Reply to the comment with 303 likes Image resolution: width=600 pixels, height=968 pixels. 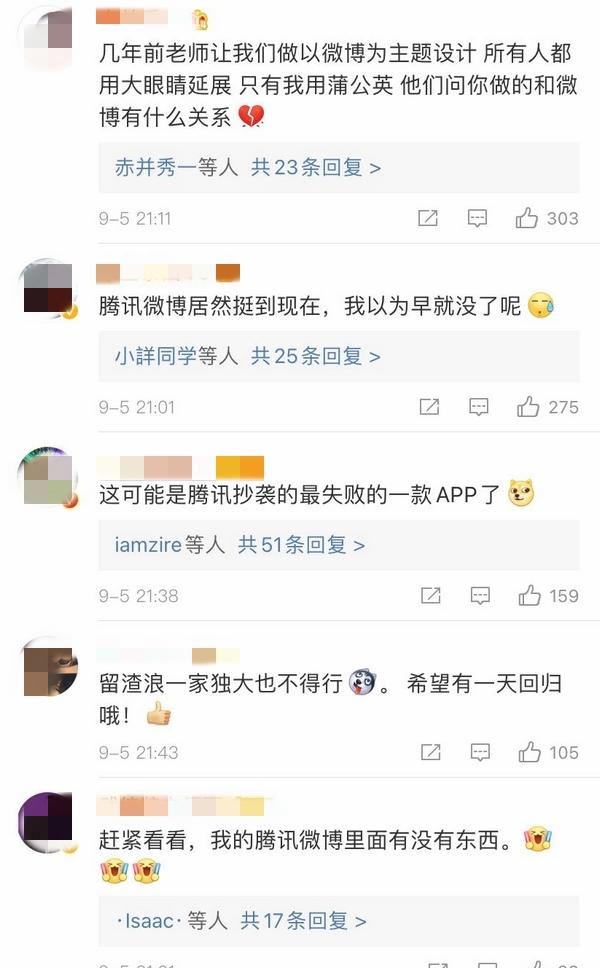478,218
